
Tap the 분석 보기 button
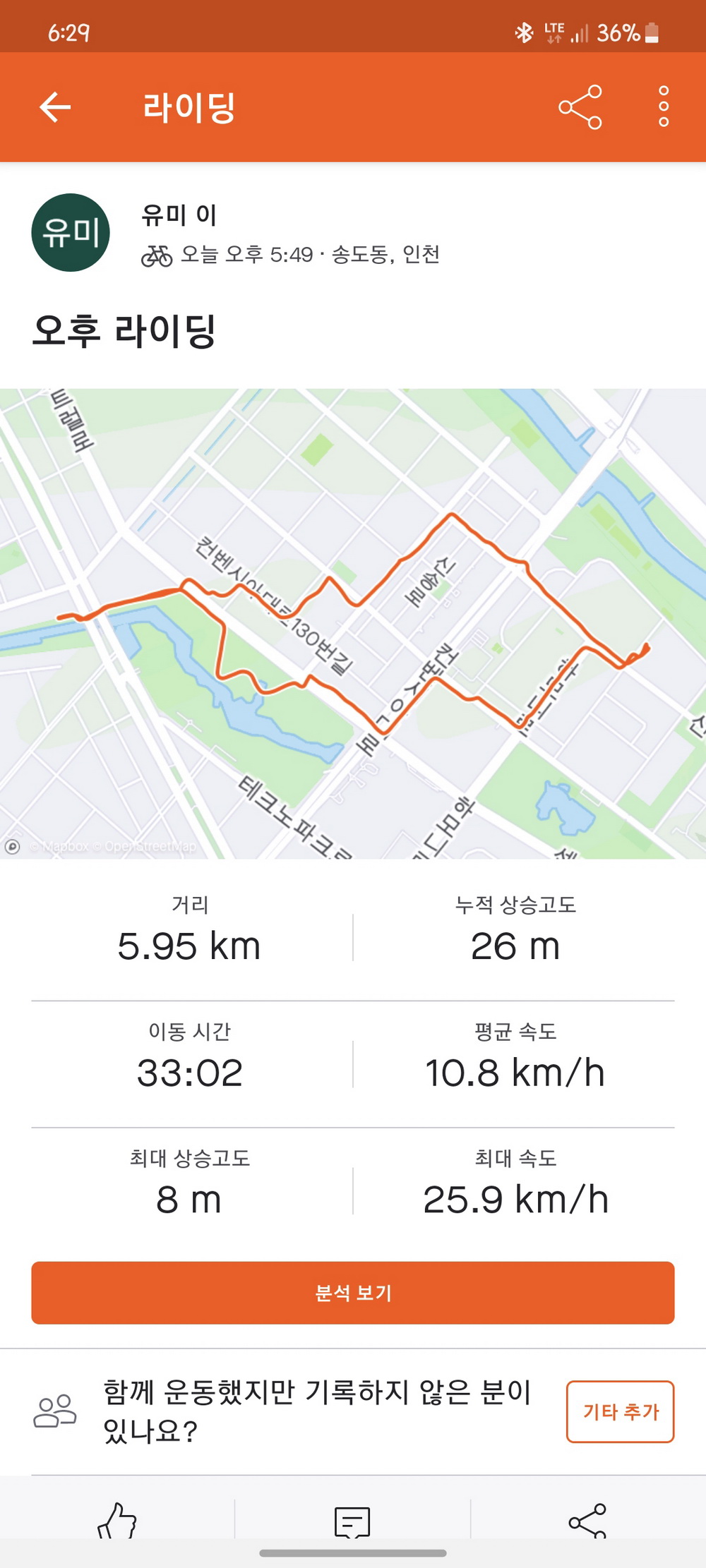[x=353, y=1292]
